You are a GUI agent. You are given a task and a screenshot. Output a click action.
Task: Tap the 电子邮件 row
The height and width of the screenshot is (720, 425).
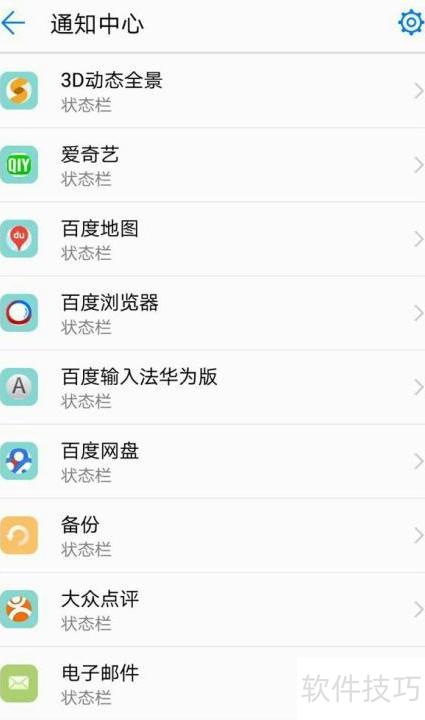pyautogui.click(x=212, y=684)
